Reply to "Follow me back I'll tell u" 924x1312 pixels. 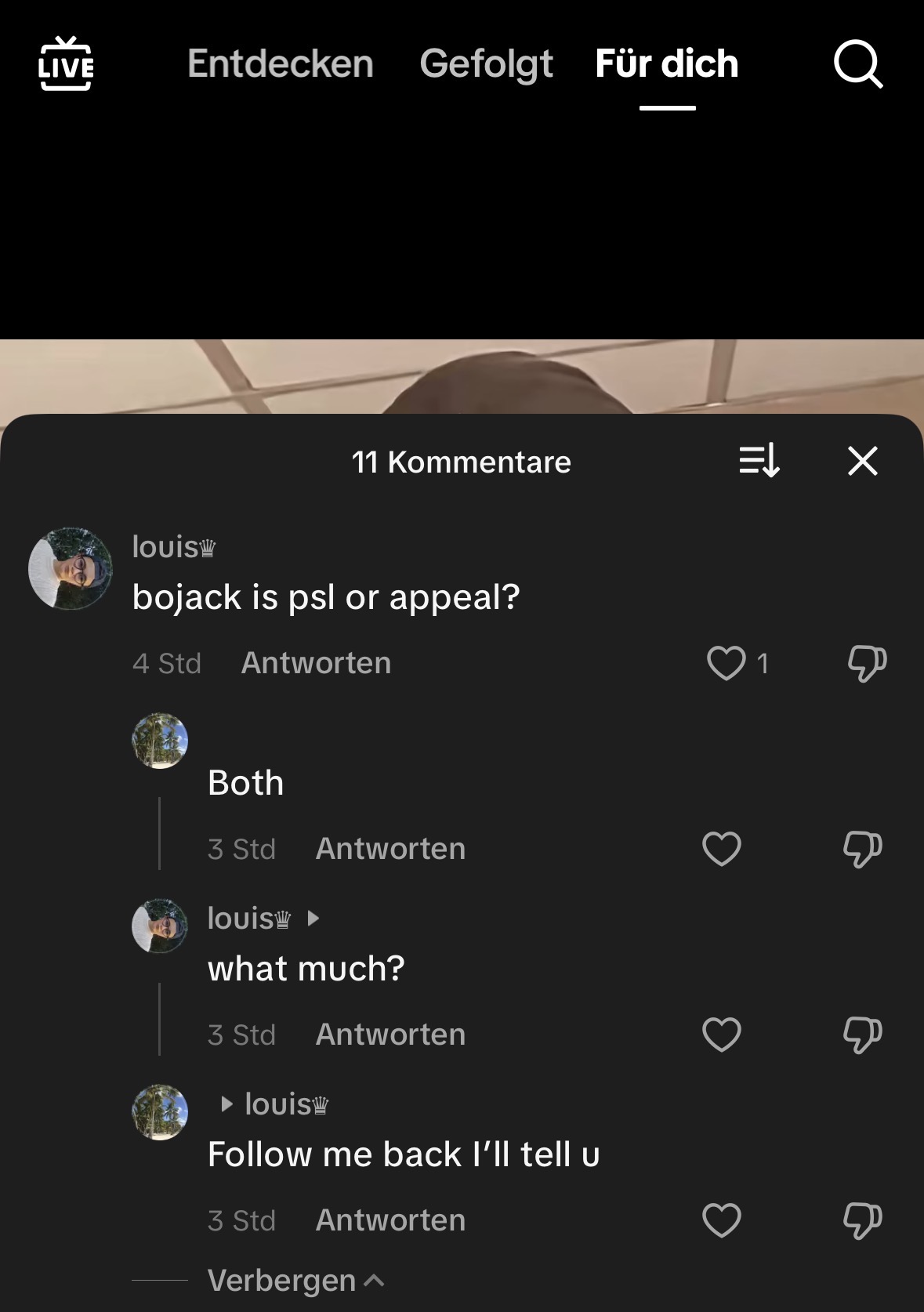(x=390, y=1220)
